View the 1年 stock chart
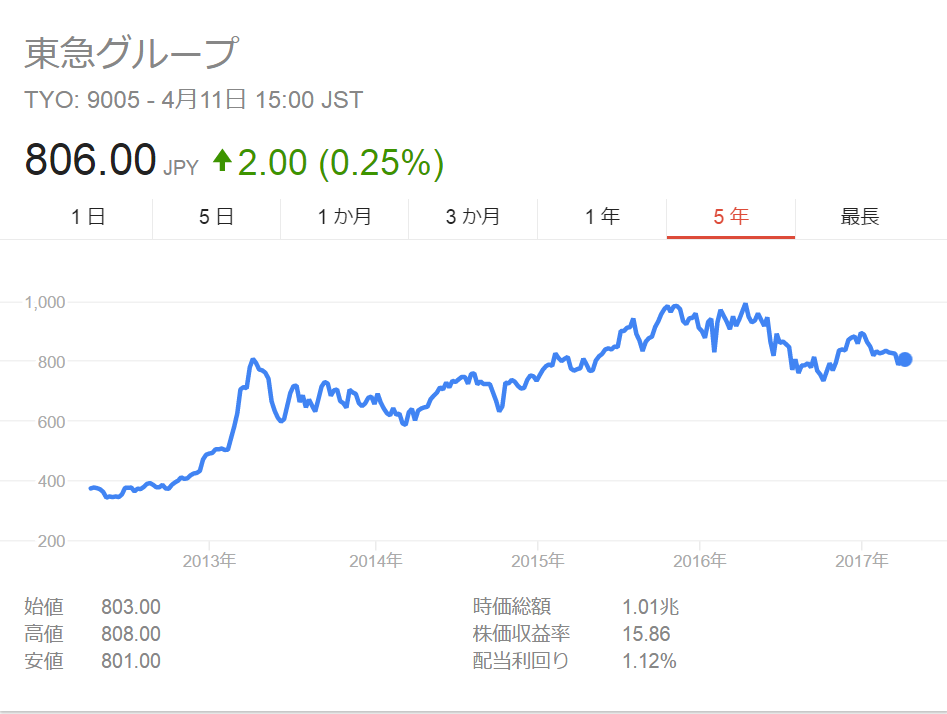Viewport: 947px width, 714px height. [602, 217]
